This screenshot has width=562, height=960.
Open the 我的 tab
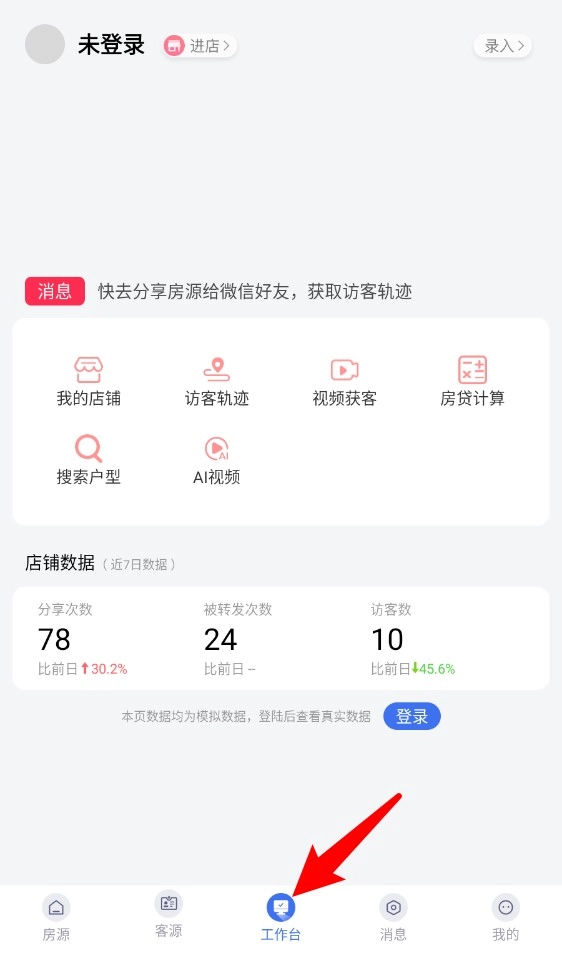506,918
